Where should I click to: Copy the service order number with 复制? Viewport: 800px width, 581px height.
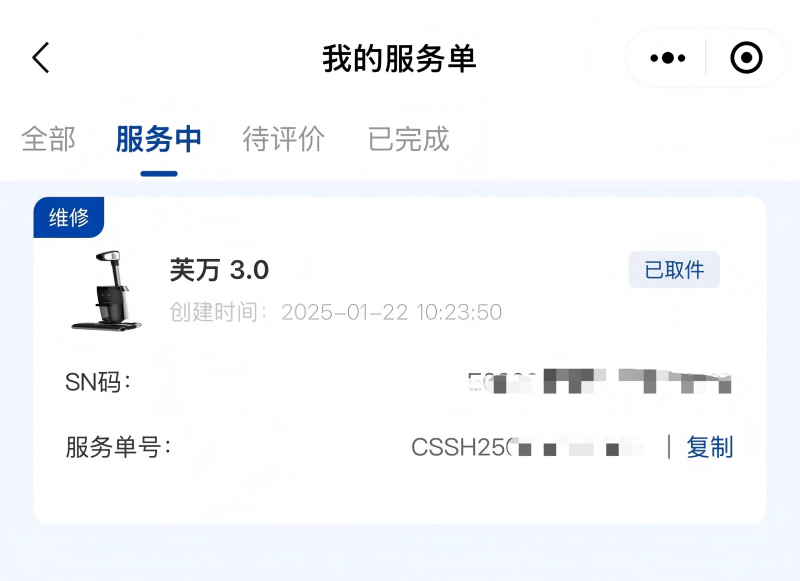(710, 447)
